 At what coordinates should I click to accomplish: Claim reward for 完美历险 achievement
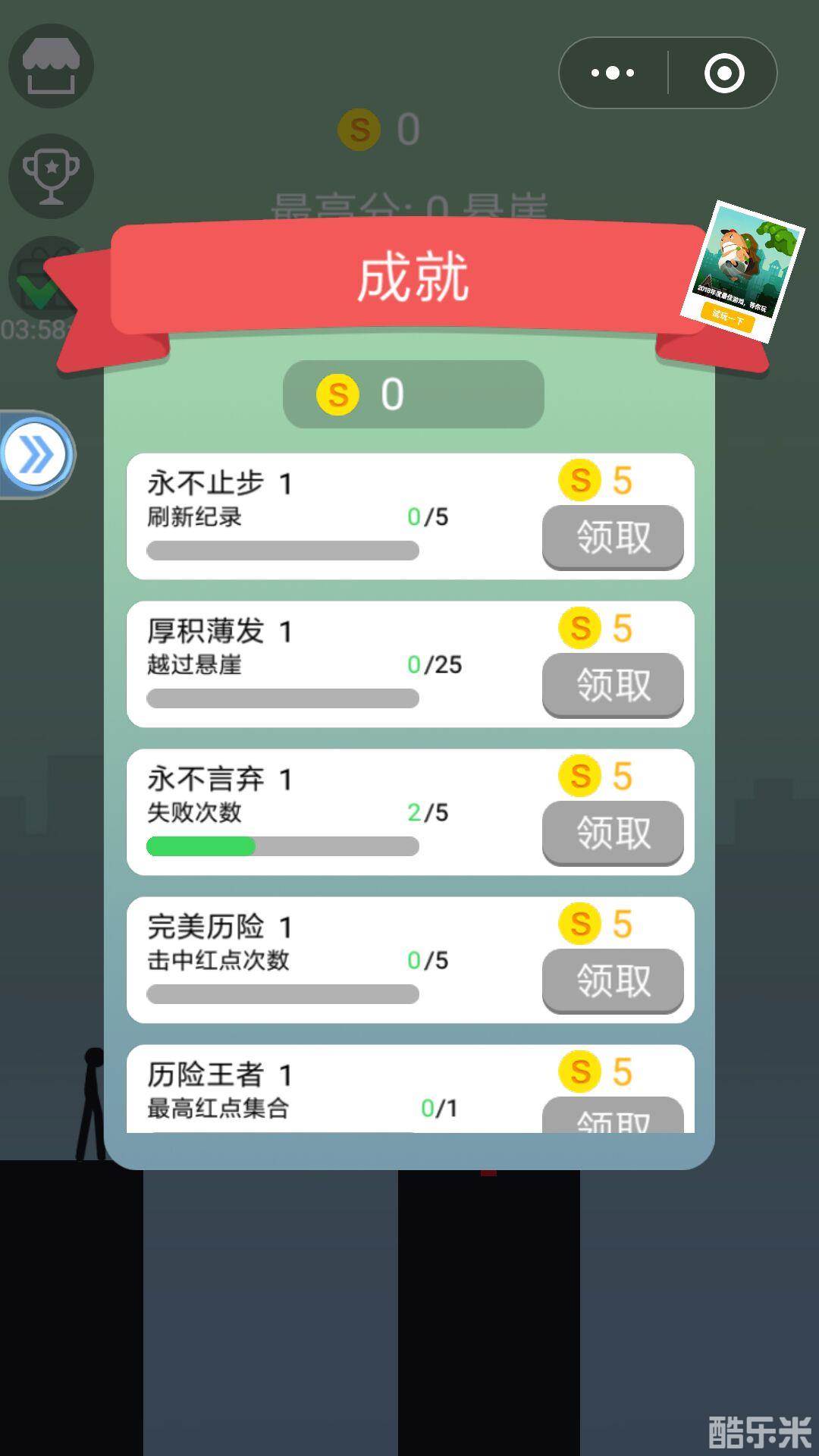tap(613, 980)
